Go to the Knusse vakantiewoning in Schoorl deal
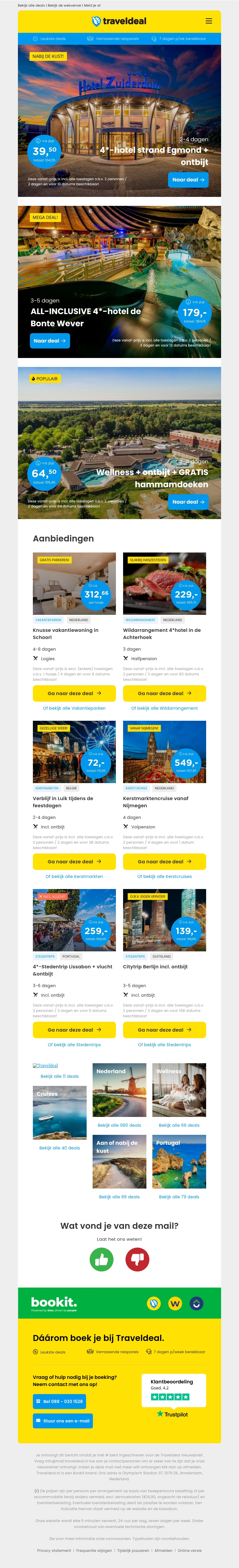Image resolution: width=239 pixels, height=1568 pixels. (x=74, y=693)
